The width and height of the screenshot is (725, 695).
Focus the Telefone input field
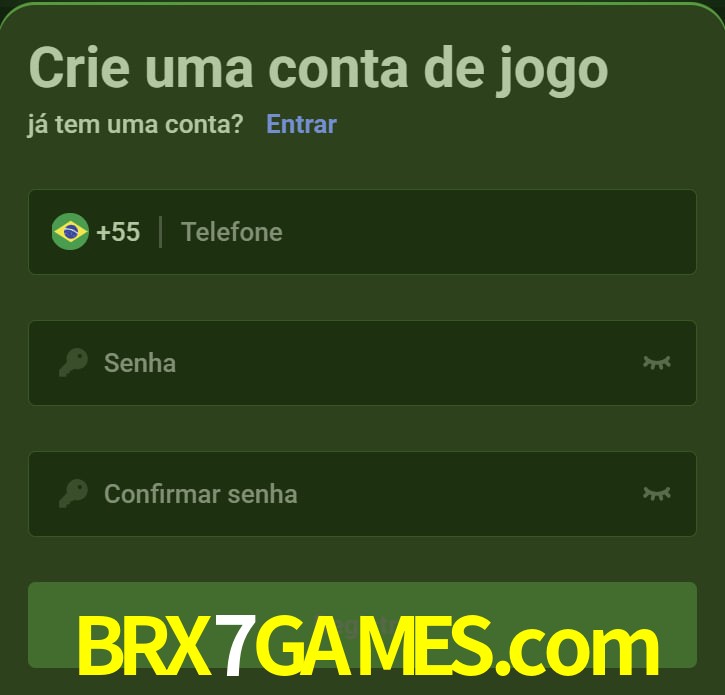pyautogui.click(x=420, y=232)
